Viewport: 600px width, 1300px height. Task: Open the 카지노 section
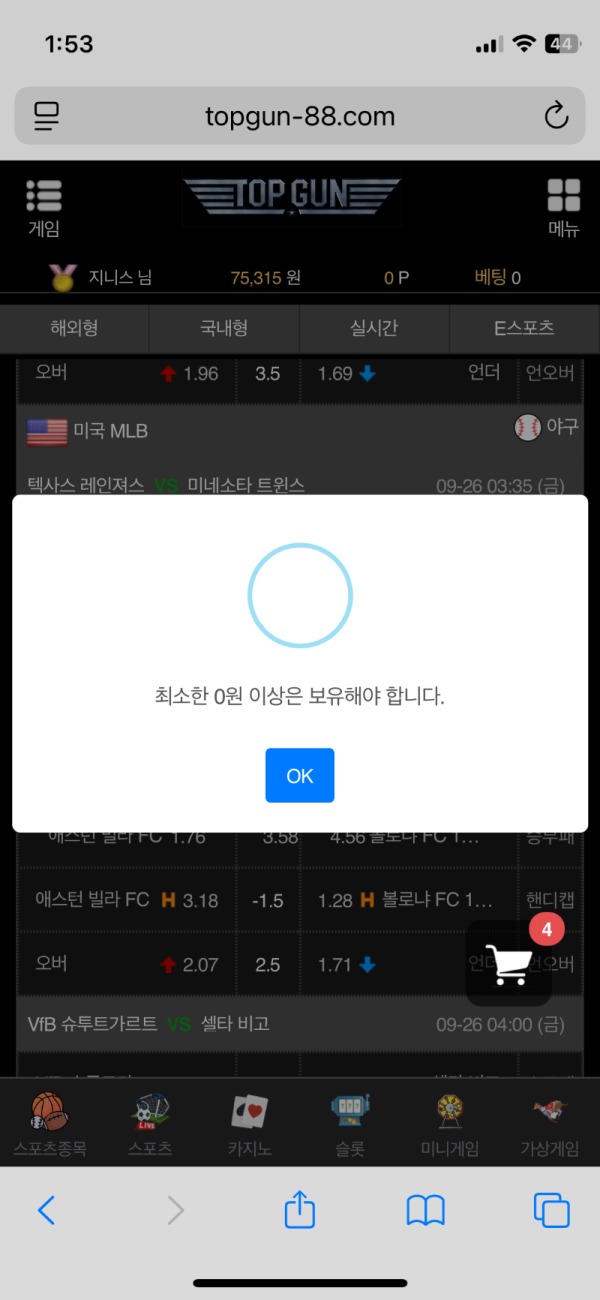click(250, 1123)
